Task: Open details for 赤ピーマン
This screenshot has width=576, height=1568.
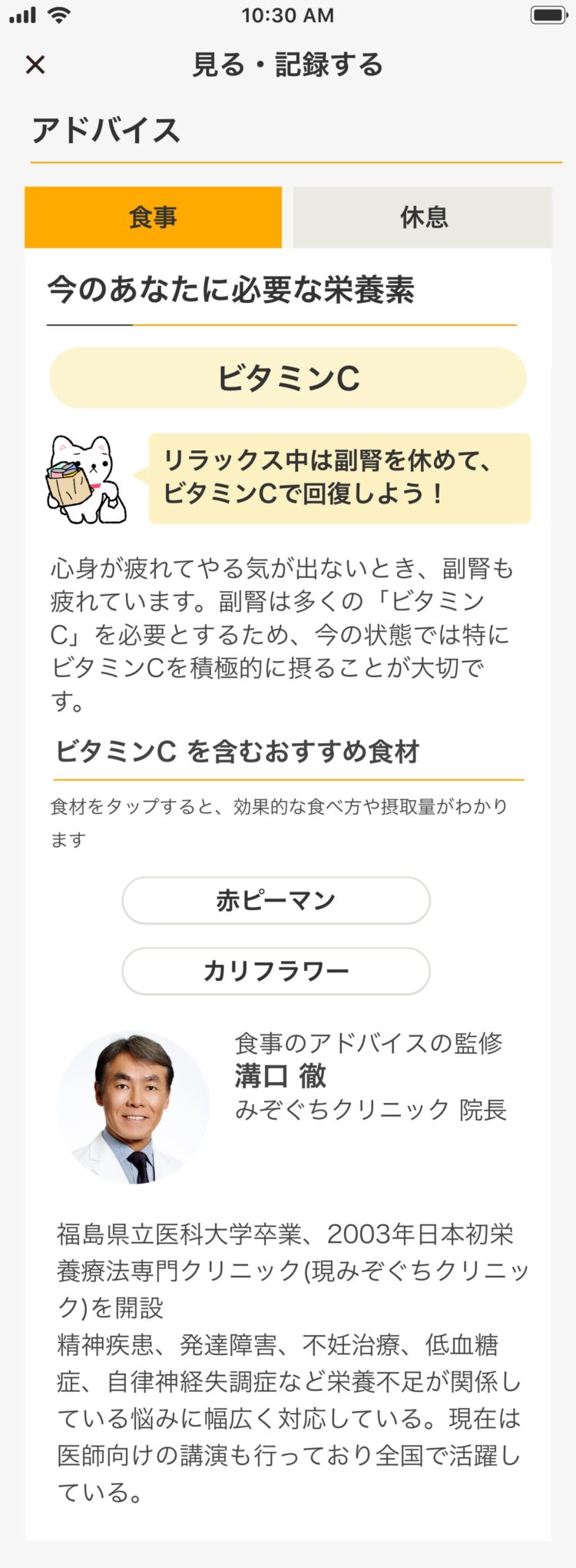Action: click(x=276, y=900)
